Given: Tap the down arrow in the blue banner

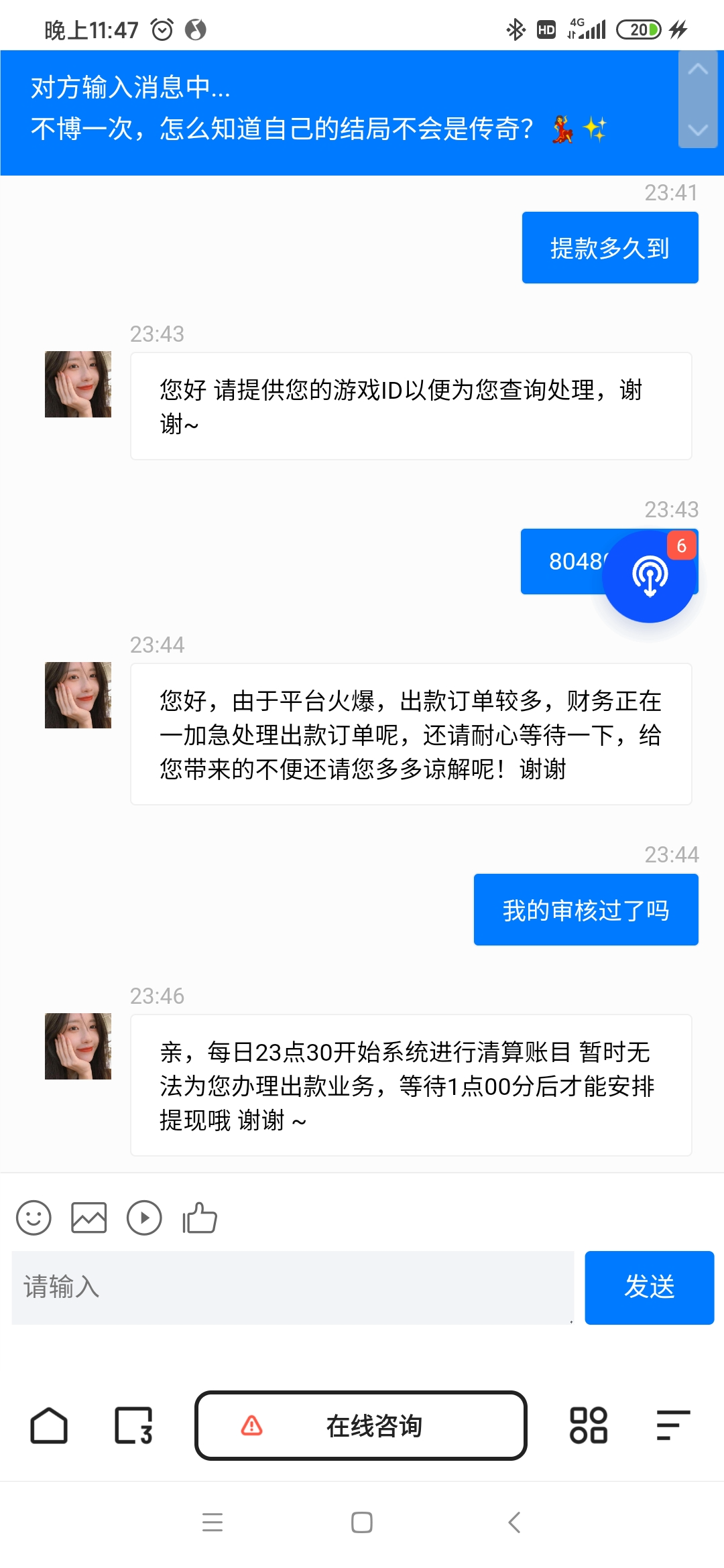Looking at the screenshot, I should (x=698, y=129).
